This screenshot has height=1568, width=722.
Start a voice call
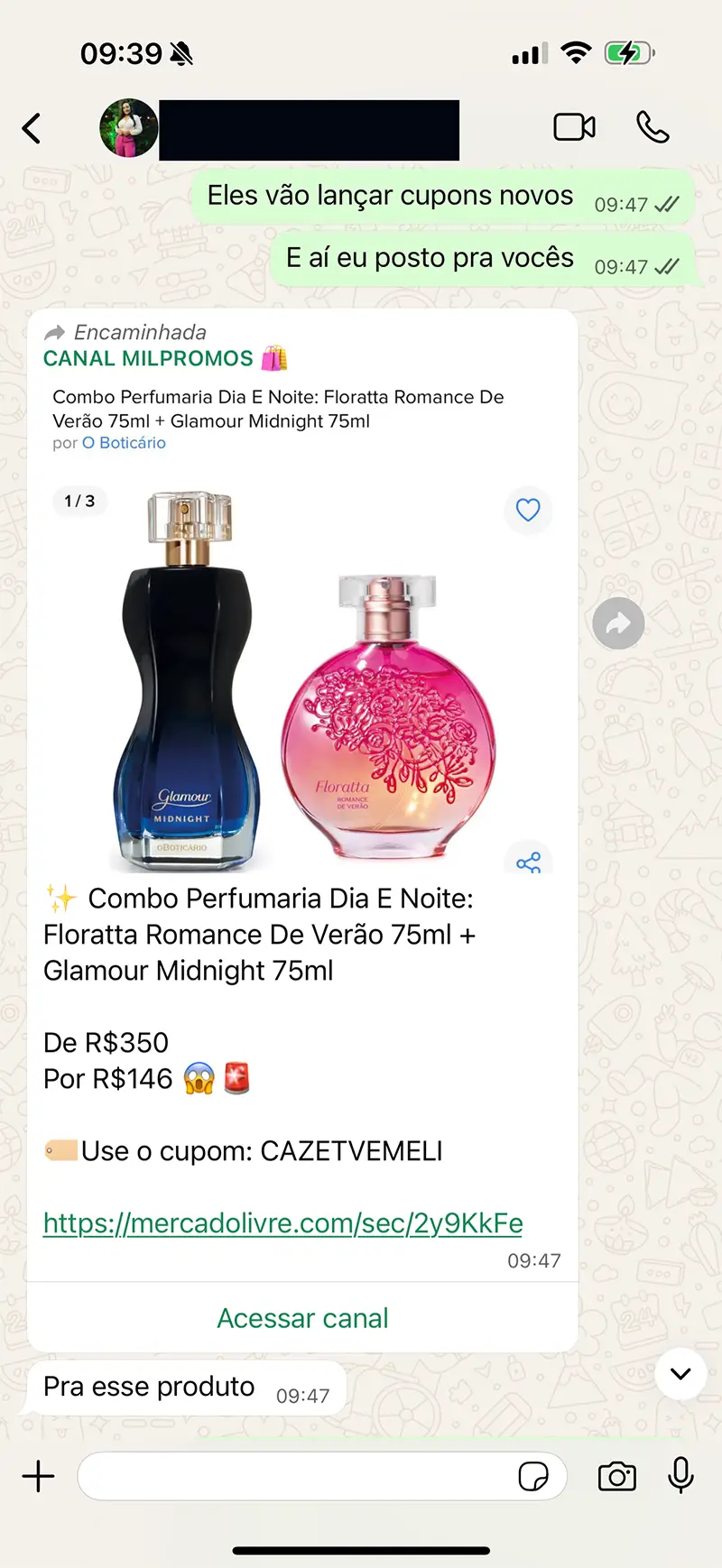tap(653, 127)
